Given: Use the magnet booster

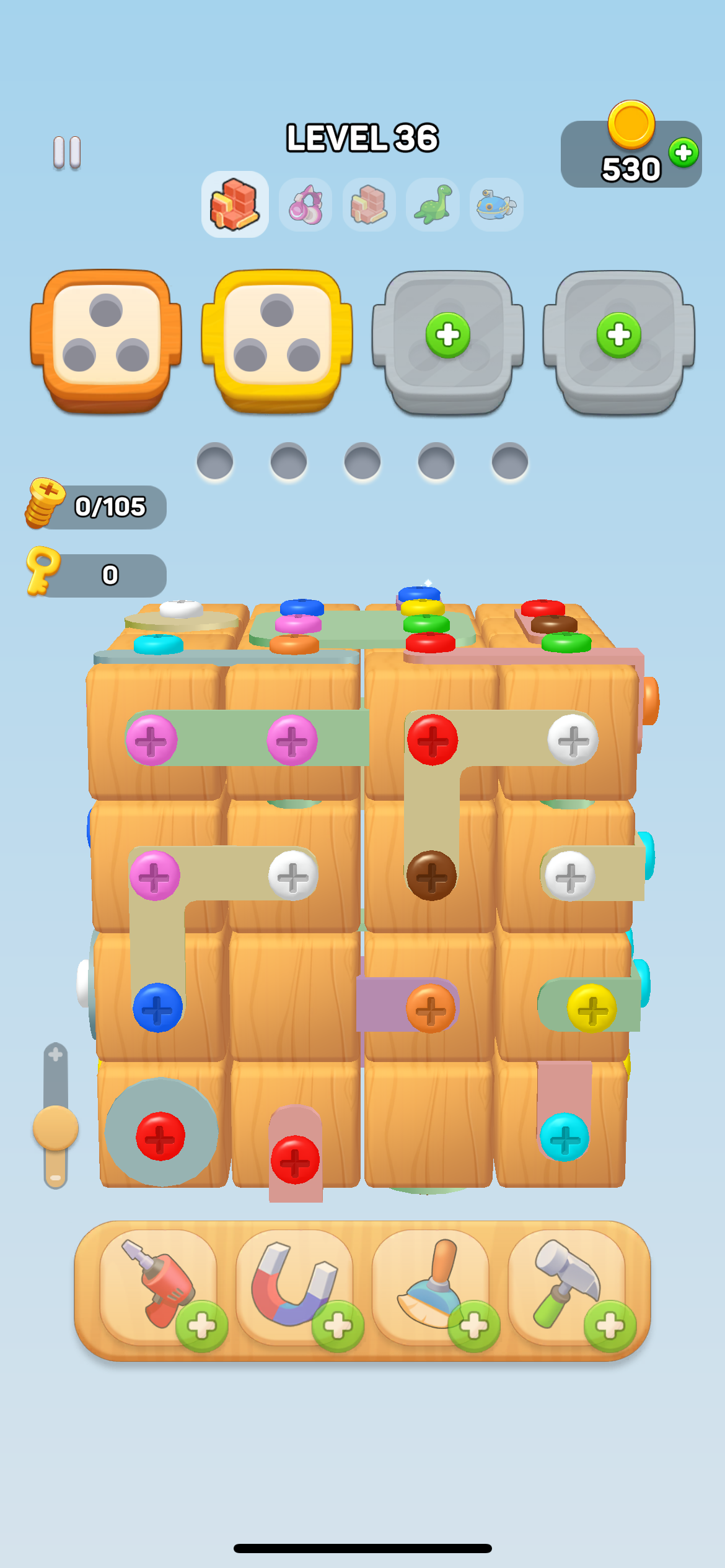Looking at the screenshot, I should pos(295,1287).
